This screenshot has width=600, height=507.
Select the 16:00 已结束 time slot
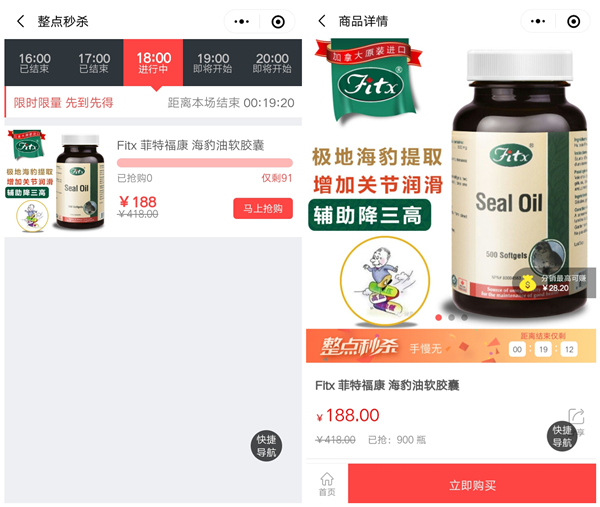click(x=34, y=64)
